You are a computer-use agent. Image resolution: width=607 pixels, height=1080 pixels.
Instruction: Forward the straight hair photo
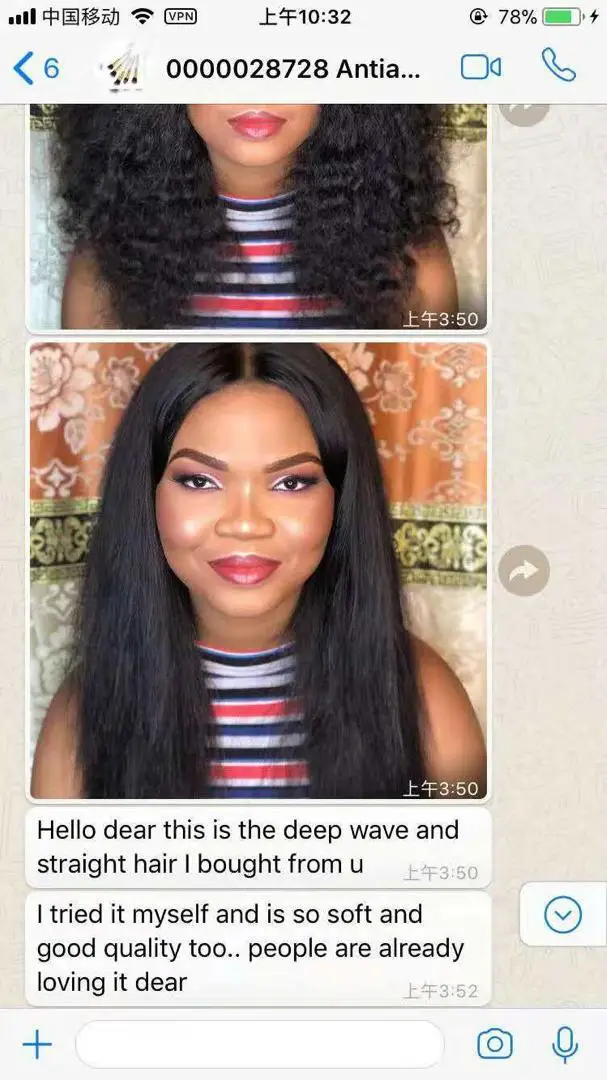tap(524, 570)
